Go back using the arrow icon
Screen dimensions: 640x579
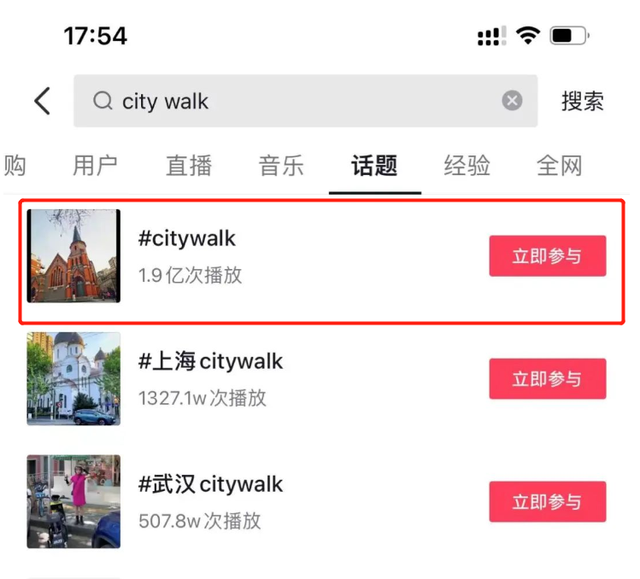tap(42, 101)
